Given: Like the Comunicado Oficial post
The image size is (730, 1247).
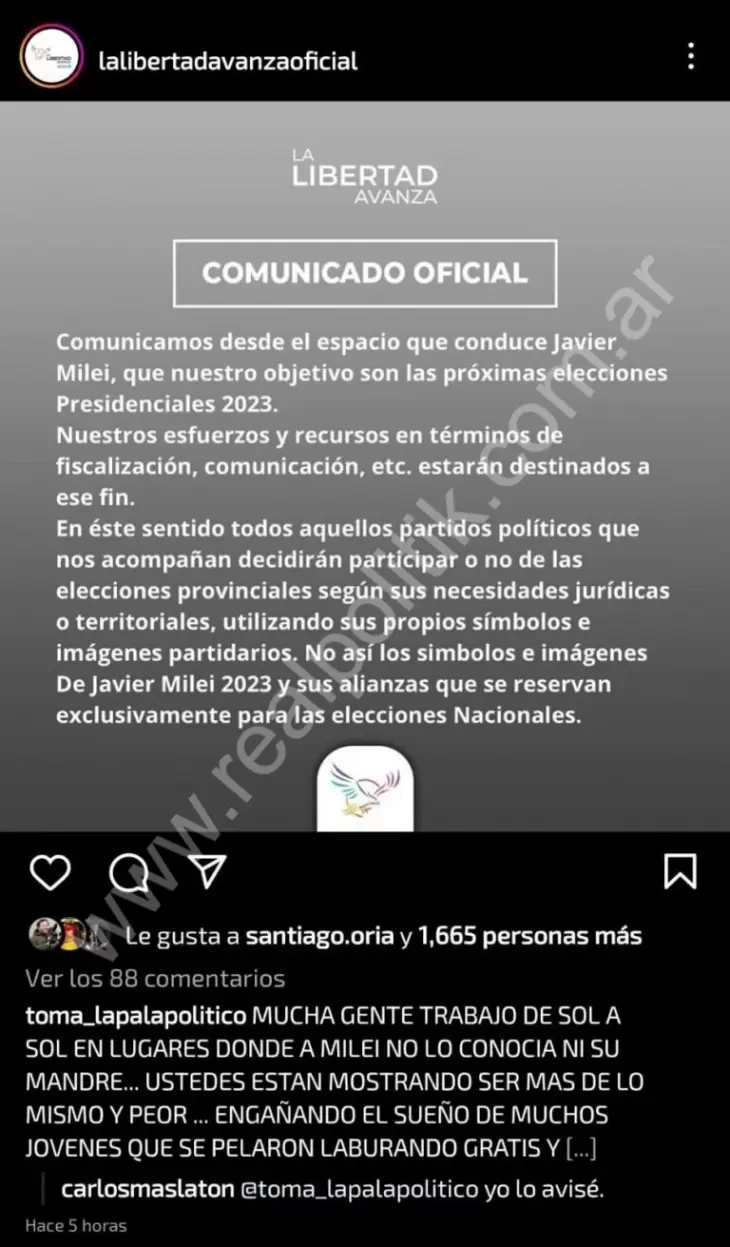Looking at the screenshot, I should coord(50,873).
